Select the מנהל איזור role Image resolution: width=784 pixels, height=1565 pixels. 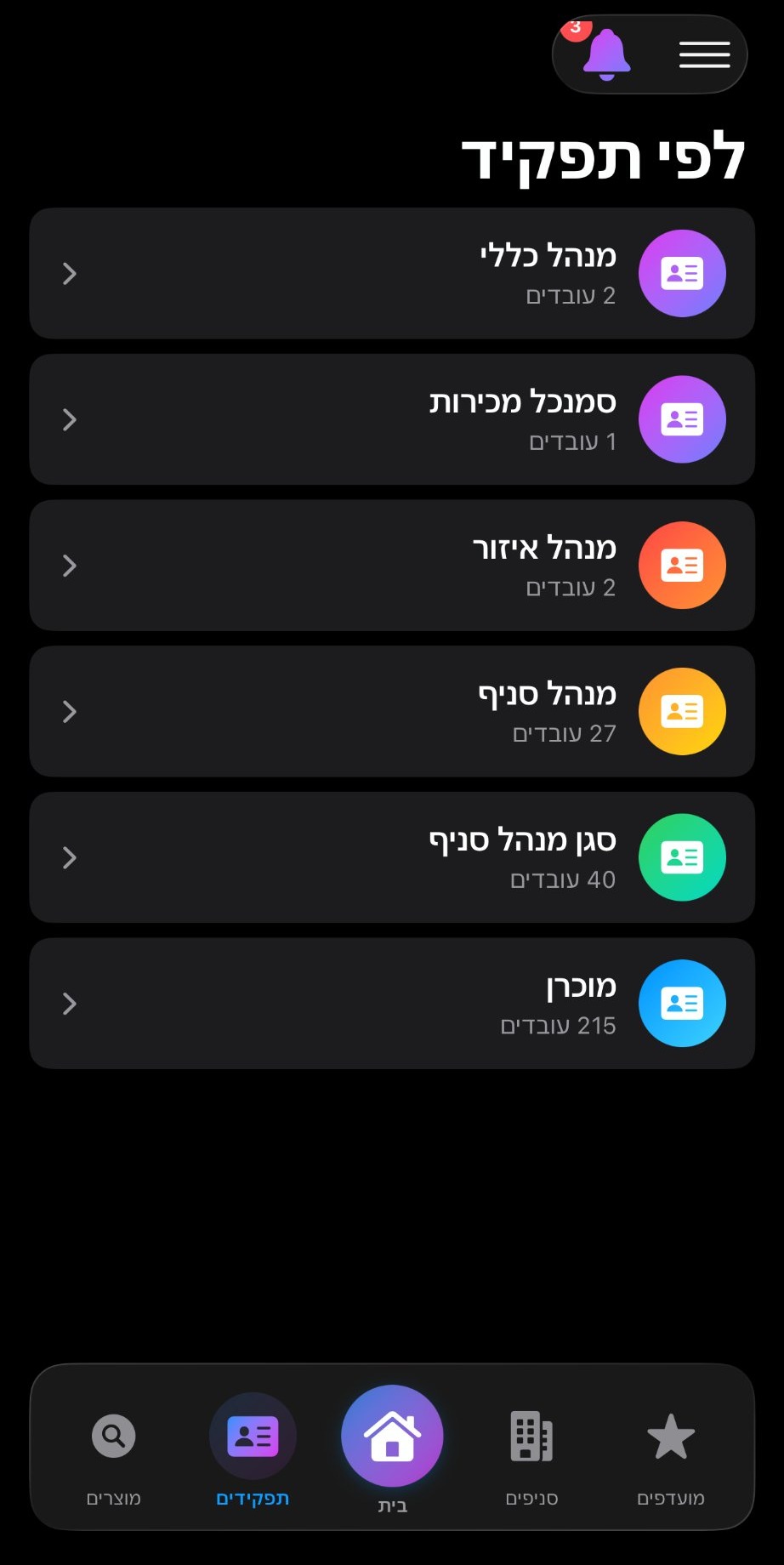(392, 566)
